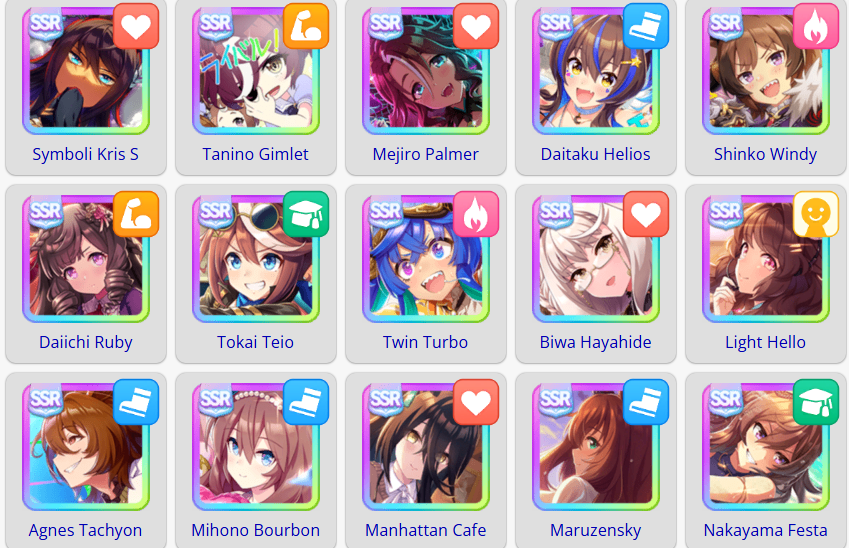849x548 pixels.
Task: Open the Maruzensky card
Action: 595,450
